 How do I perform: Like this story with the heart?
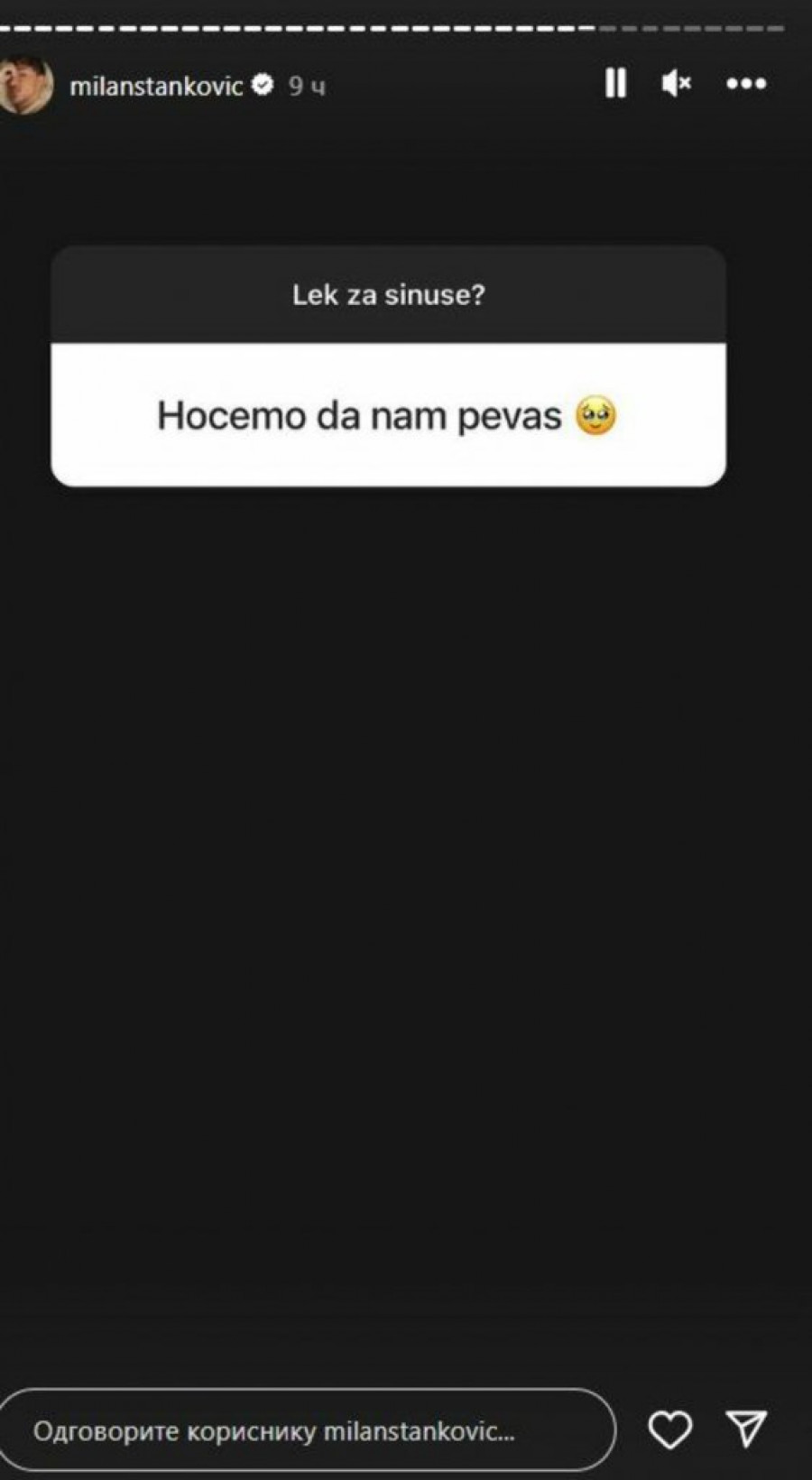click(670, 1429)
